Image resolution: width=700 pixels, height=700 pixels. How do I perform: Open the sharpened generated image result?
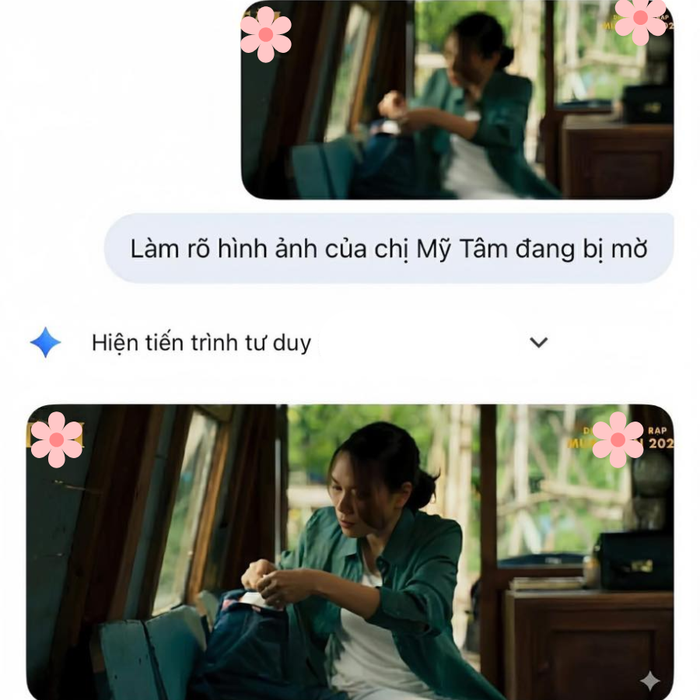tap(350, 552)
